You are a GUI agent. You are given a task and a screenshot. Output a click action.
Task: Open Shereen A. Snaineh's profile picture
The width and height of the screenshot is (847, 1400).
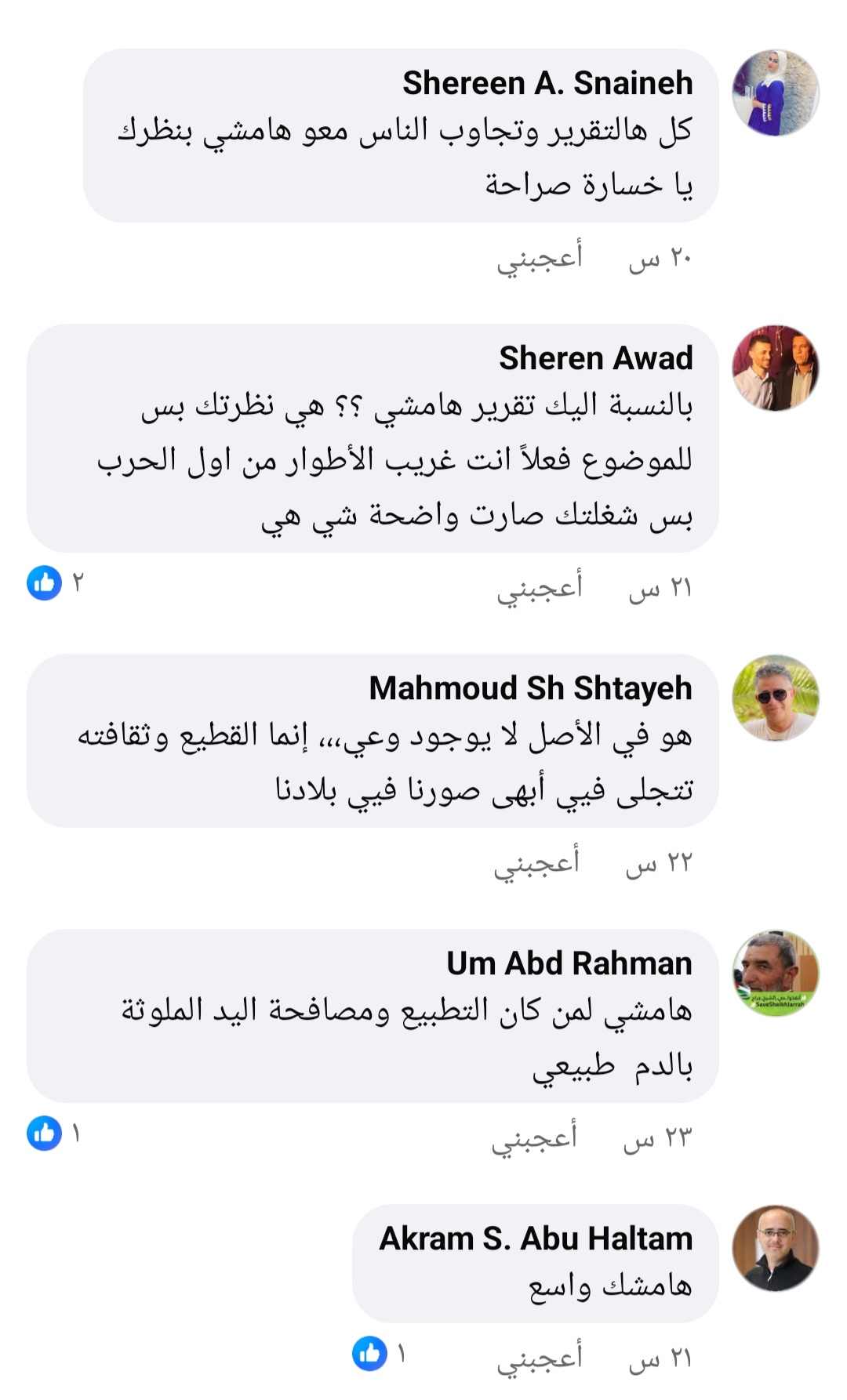(775, 93)
